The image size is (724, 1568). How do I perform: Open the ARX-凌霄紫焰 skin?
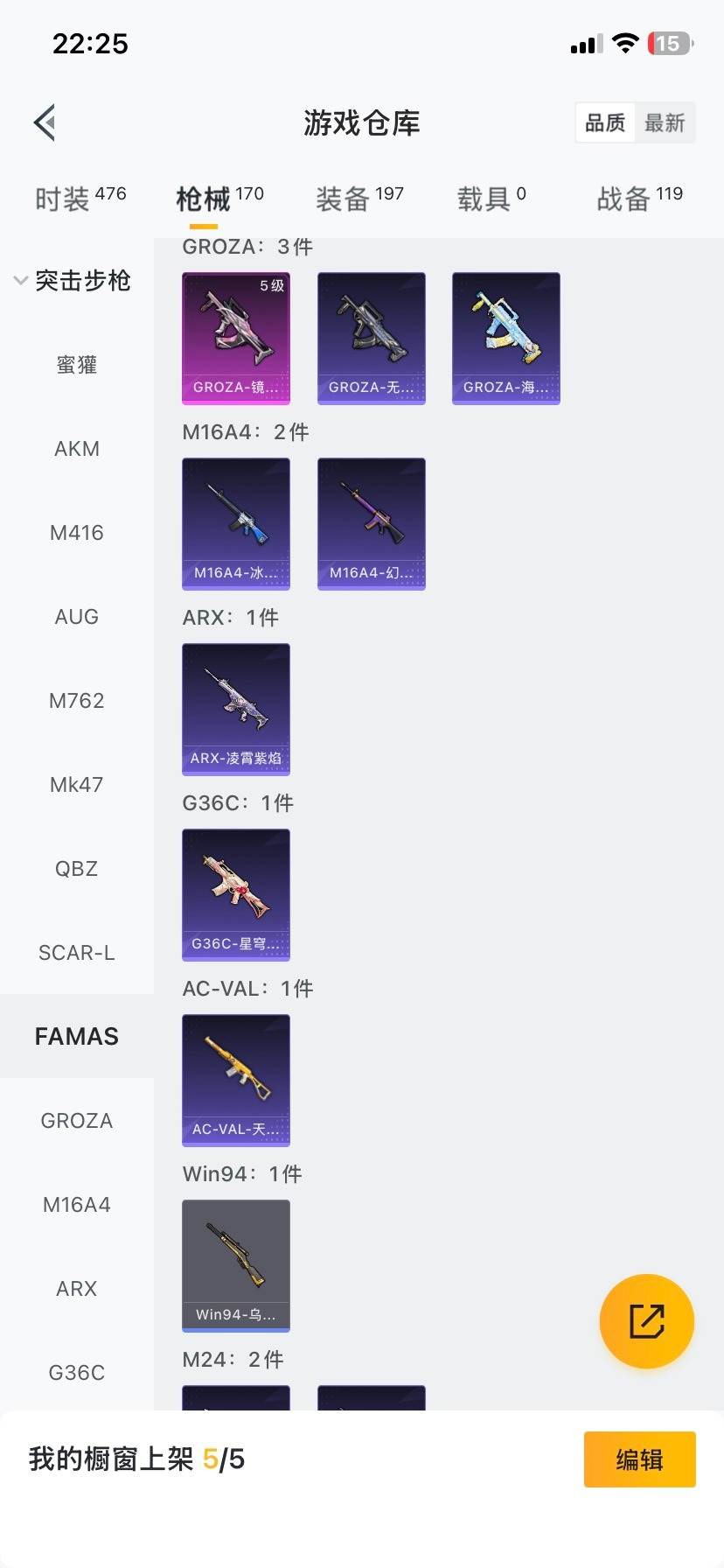pos(236,709)
